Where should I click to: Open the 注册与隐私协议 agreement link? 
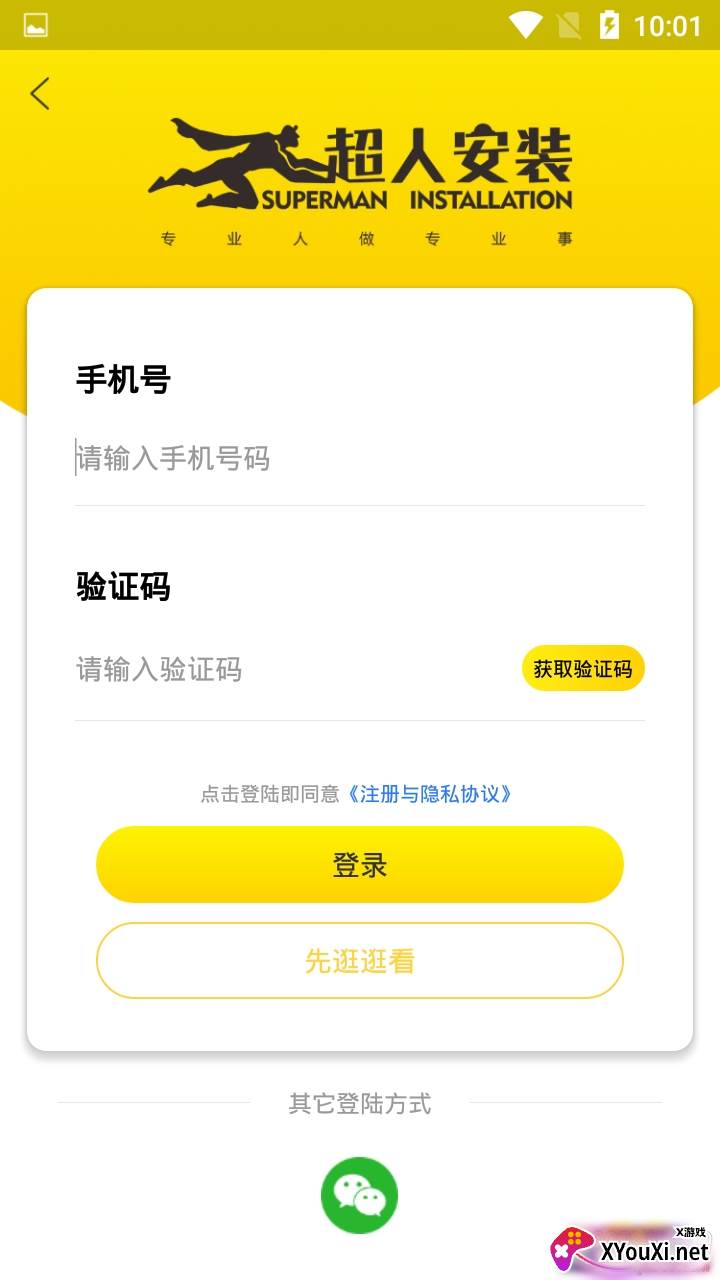point(430,795)
